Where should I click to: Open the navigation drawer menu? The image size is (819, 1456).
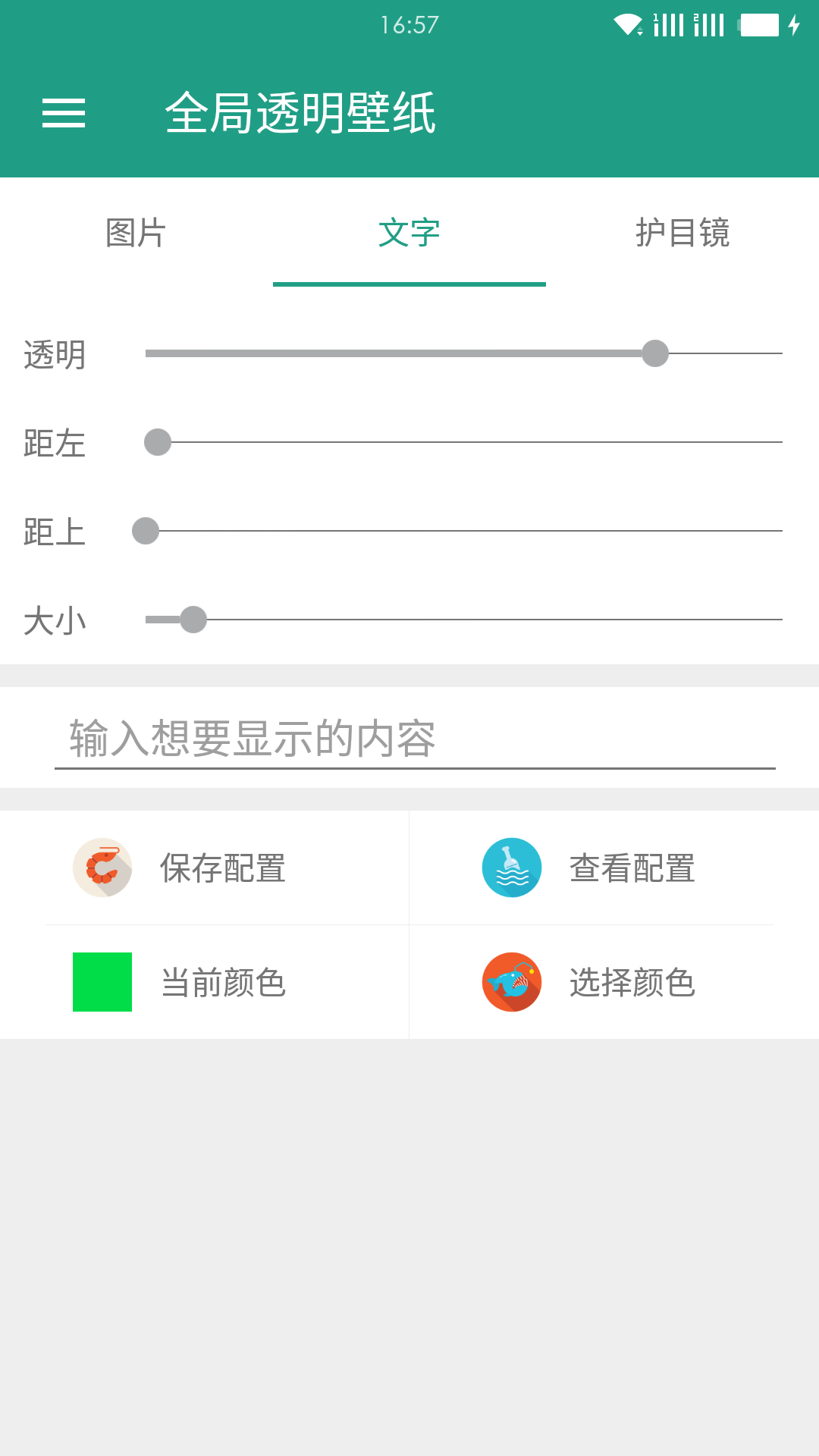(65, 114)
